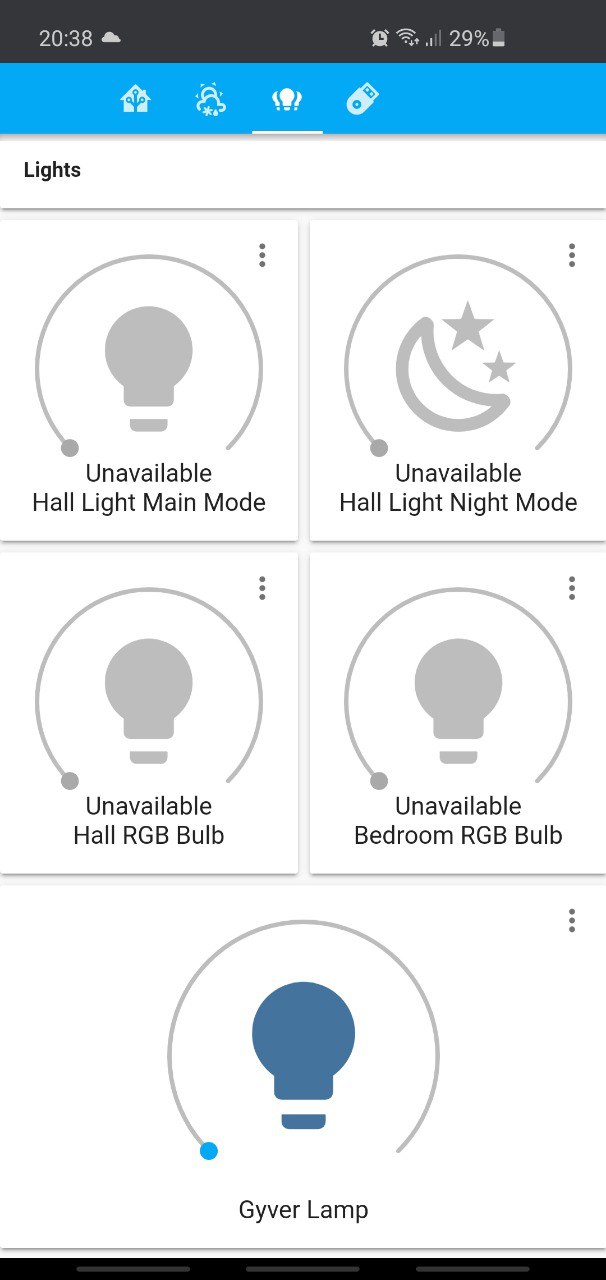
Task: Open the USB drive view tab
Action: click(362, 99)
